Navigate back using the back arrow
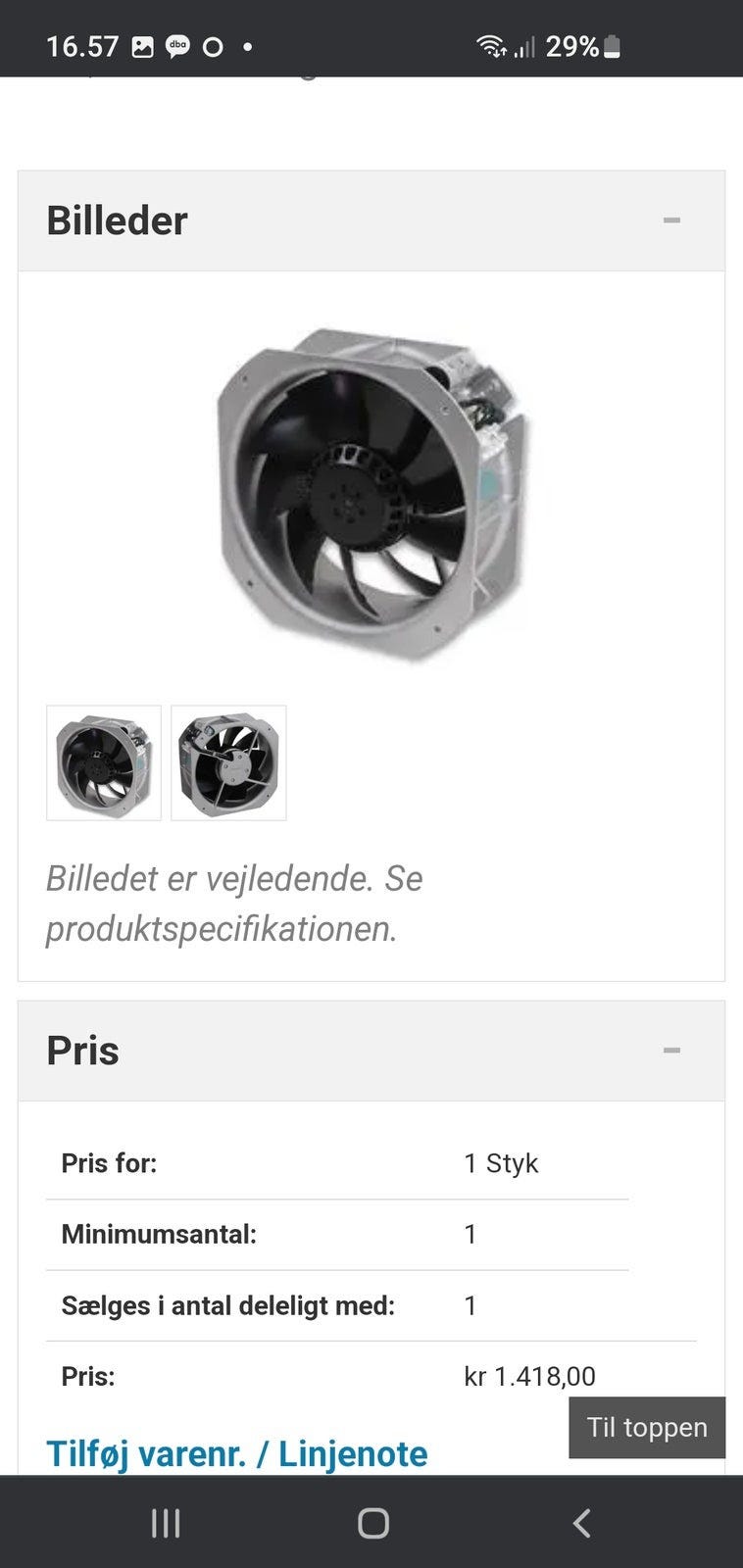The image size is (743, 1568). [577, 1524]
